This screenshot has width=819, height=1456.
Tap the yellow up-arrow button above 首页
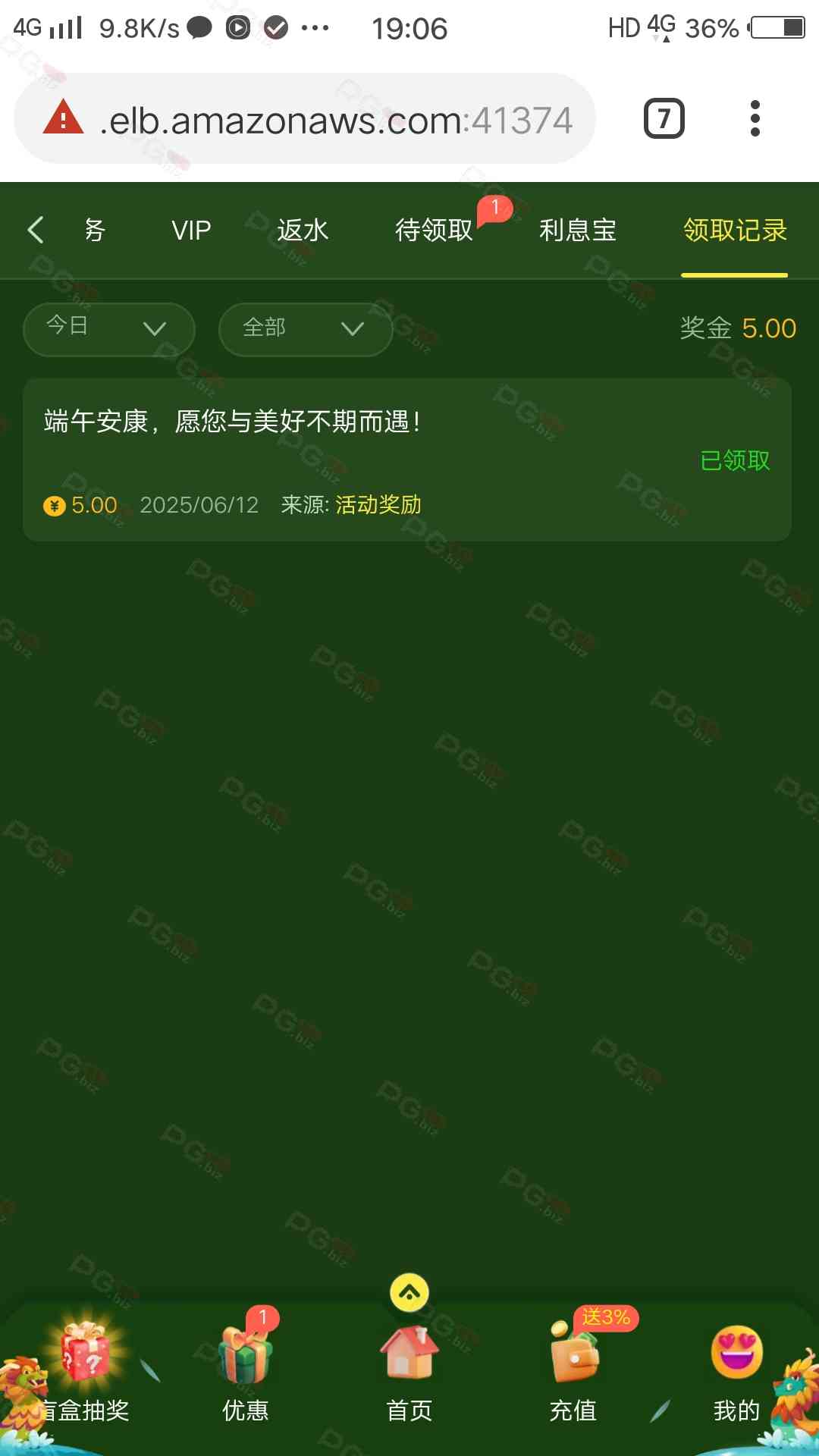pos(409,1293)
